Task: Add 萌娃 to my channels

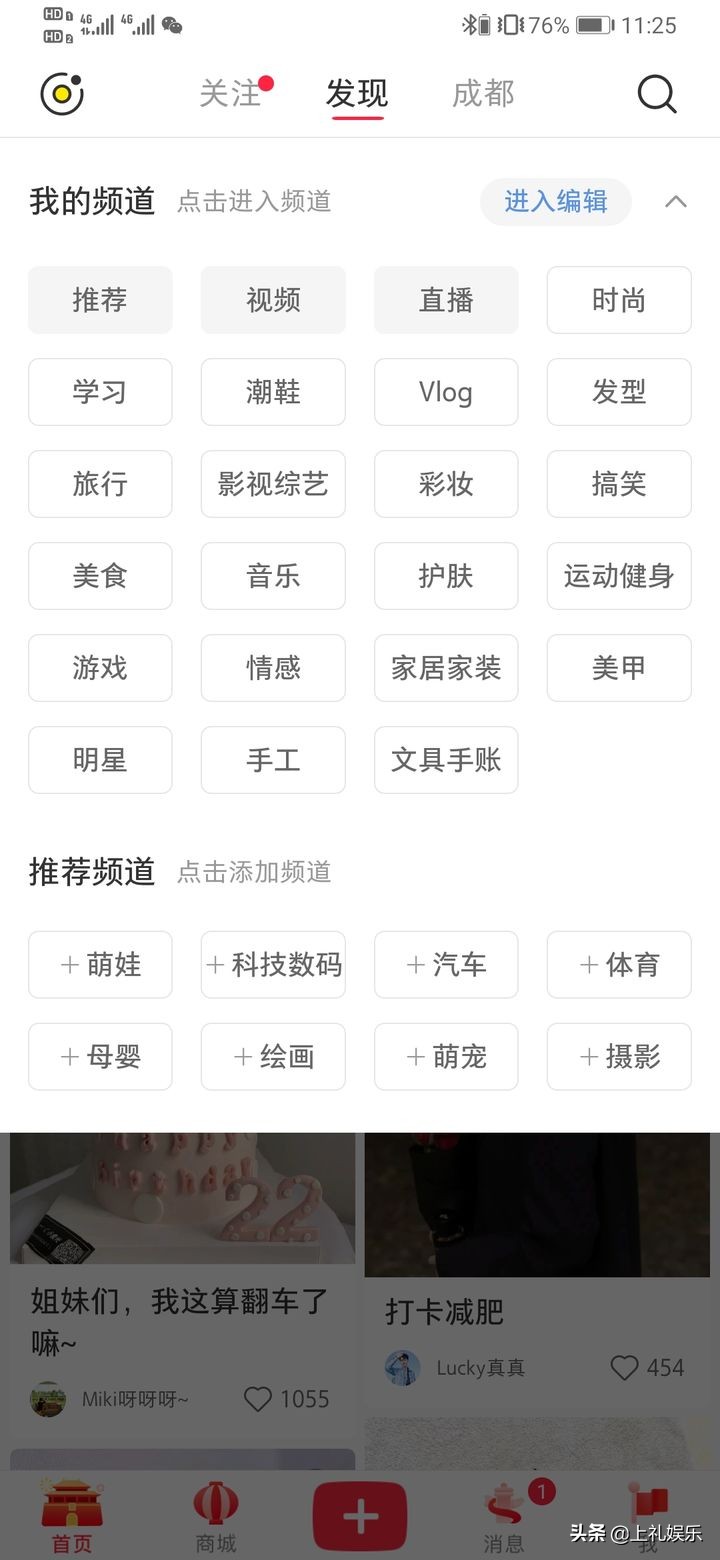Action: pos(100,964)
